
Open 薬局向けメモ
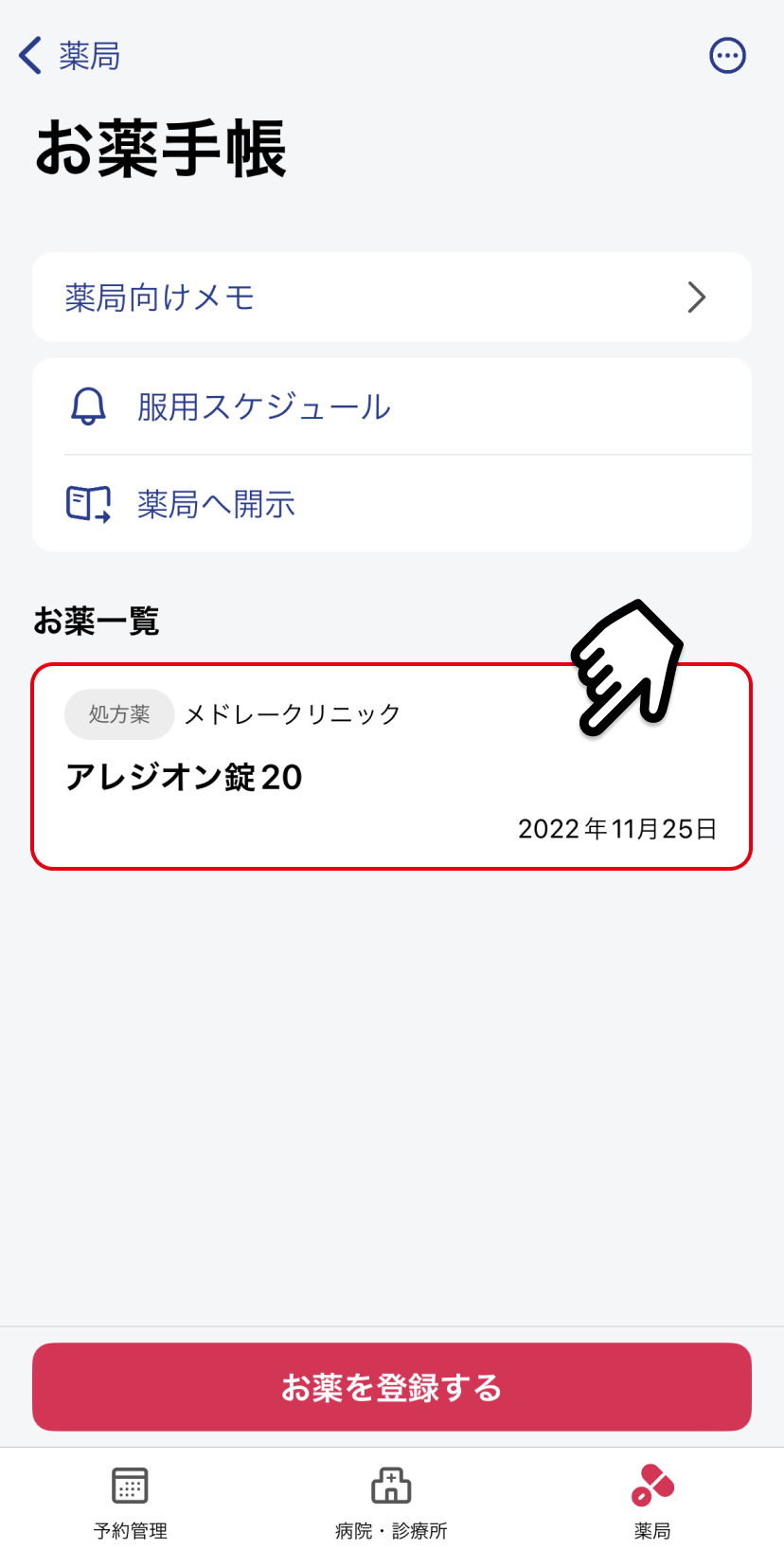click(392, 297)
